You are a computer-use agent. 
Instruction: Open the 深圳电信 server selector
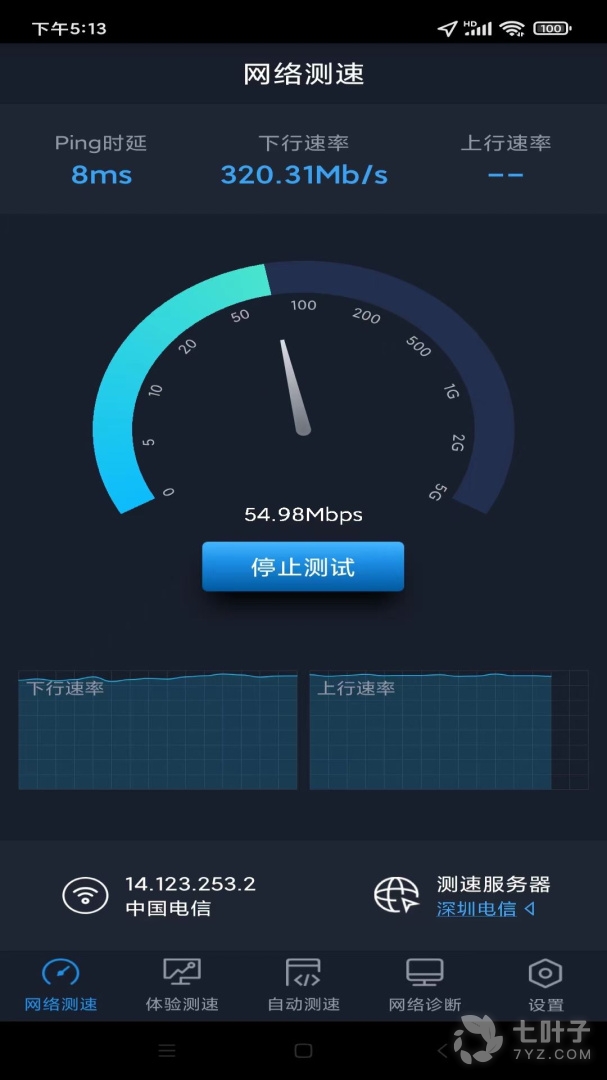coord(486,909)
